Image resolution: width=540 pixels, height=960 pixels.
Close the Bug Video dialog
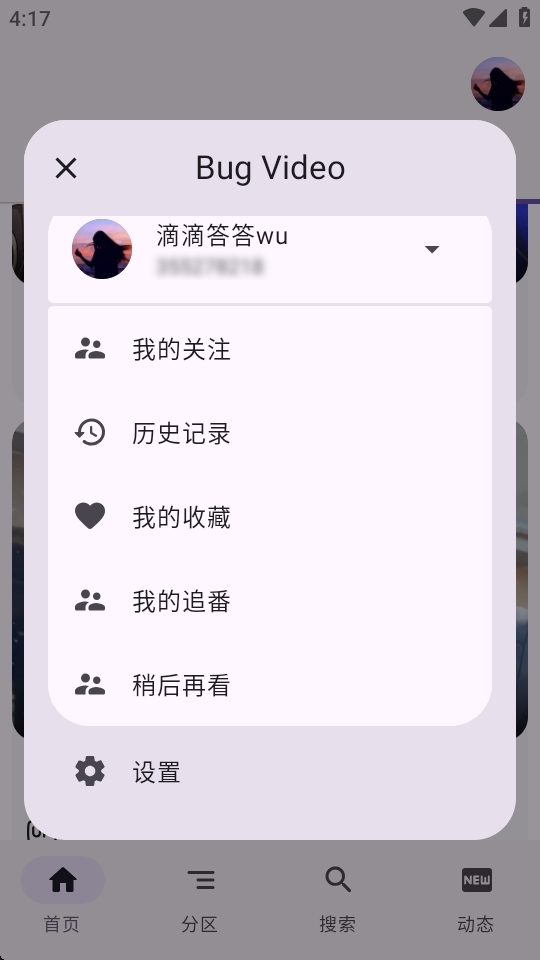pos(66,168)
